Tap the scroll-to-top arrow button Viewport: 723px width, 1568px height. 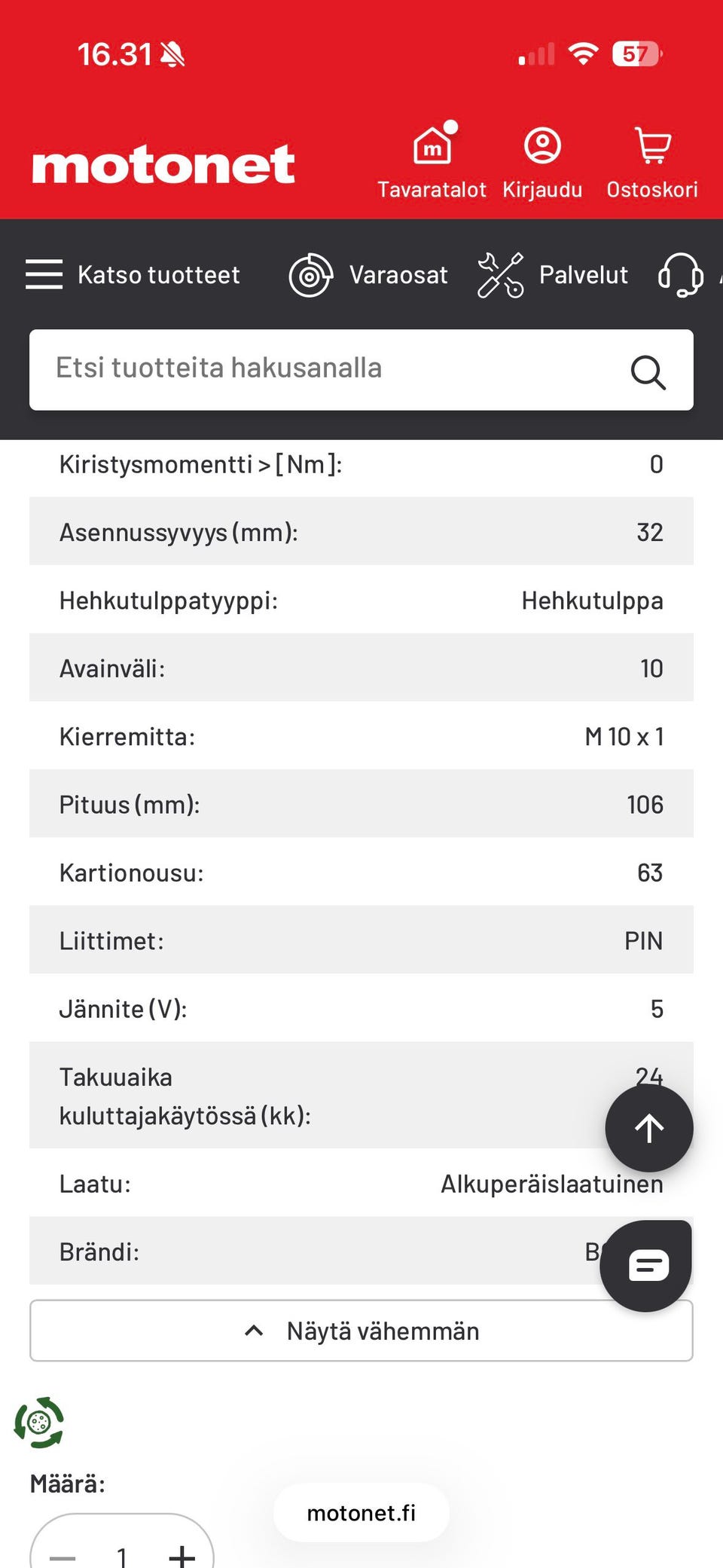pyautogui.click(x=648, y=1128)
